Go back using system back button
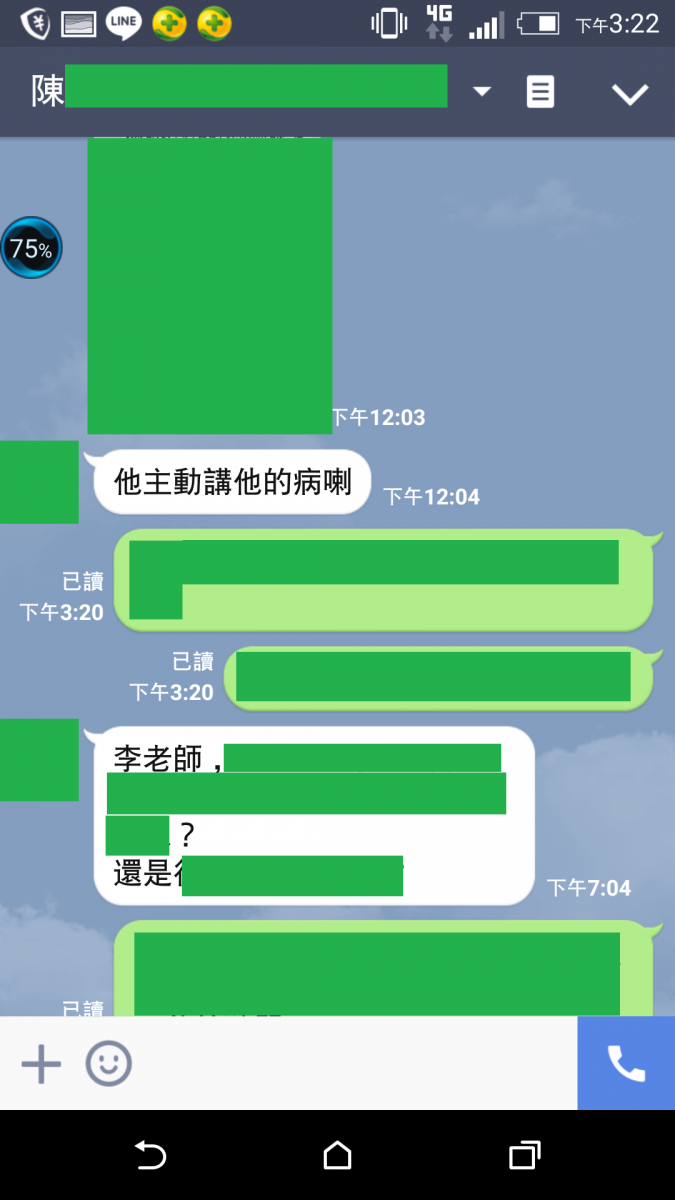675x1200 pixels. 150,1156
